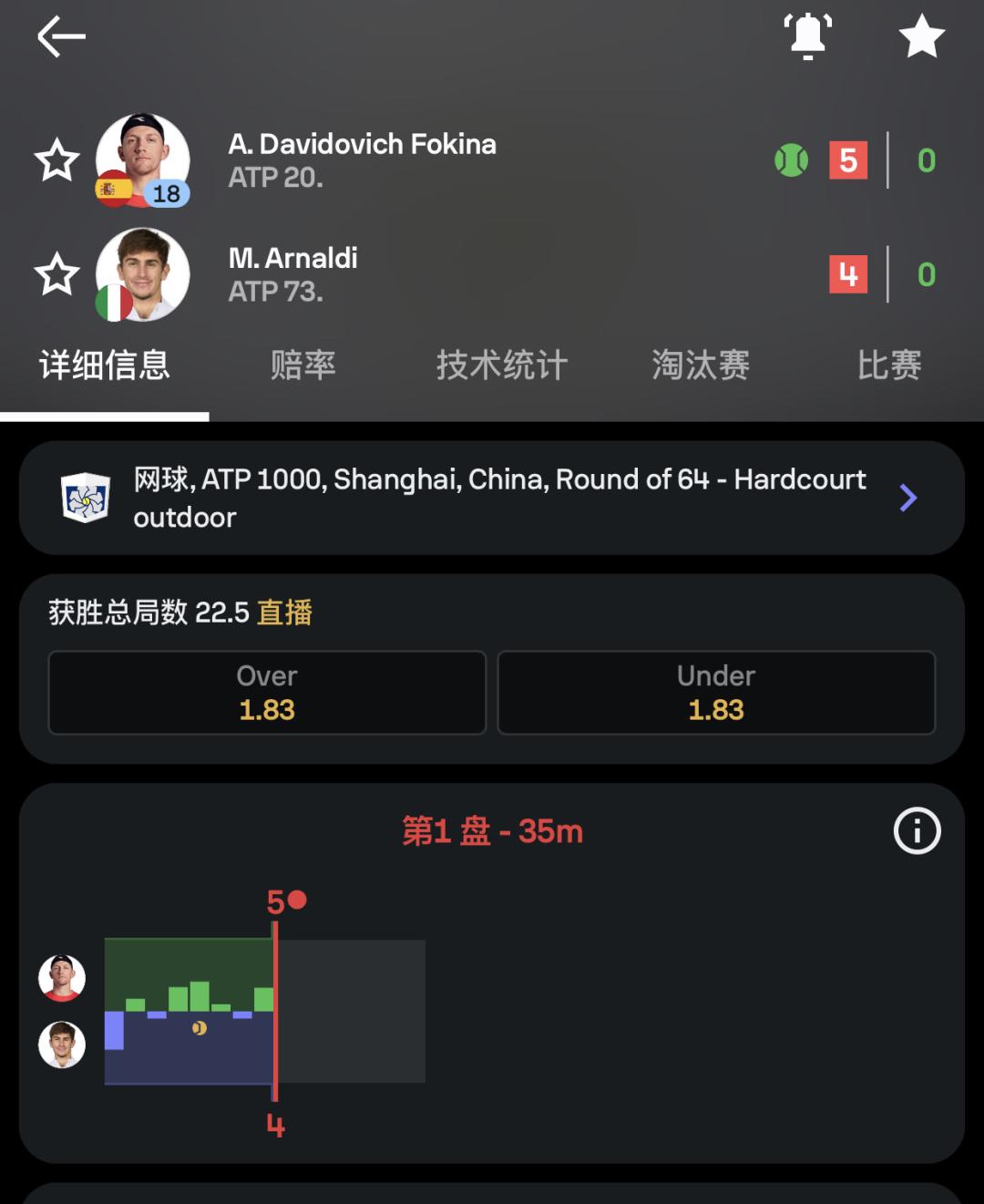This screenshot has width=984, height=1204.
Task: Switch to the 技术统计 tab
Action: [x=501, y=365]
